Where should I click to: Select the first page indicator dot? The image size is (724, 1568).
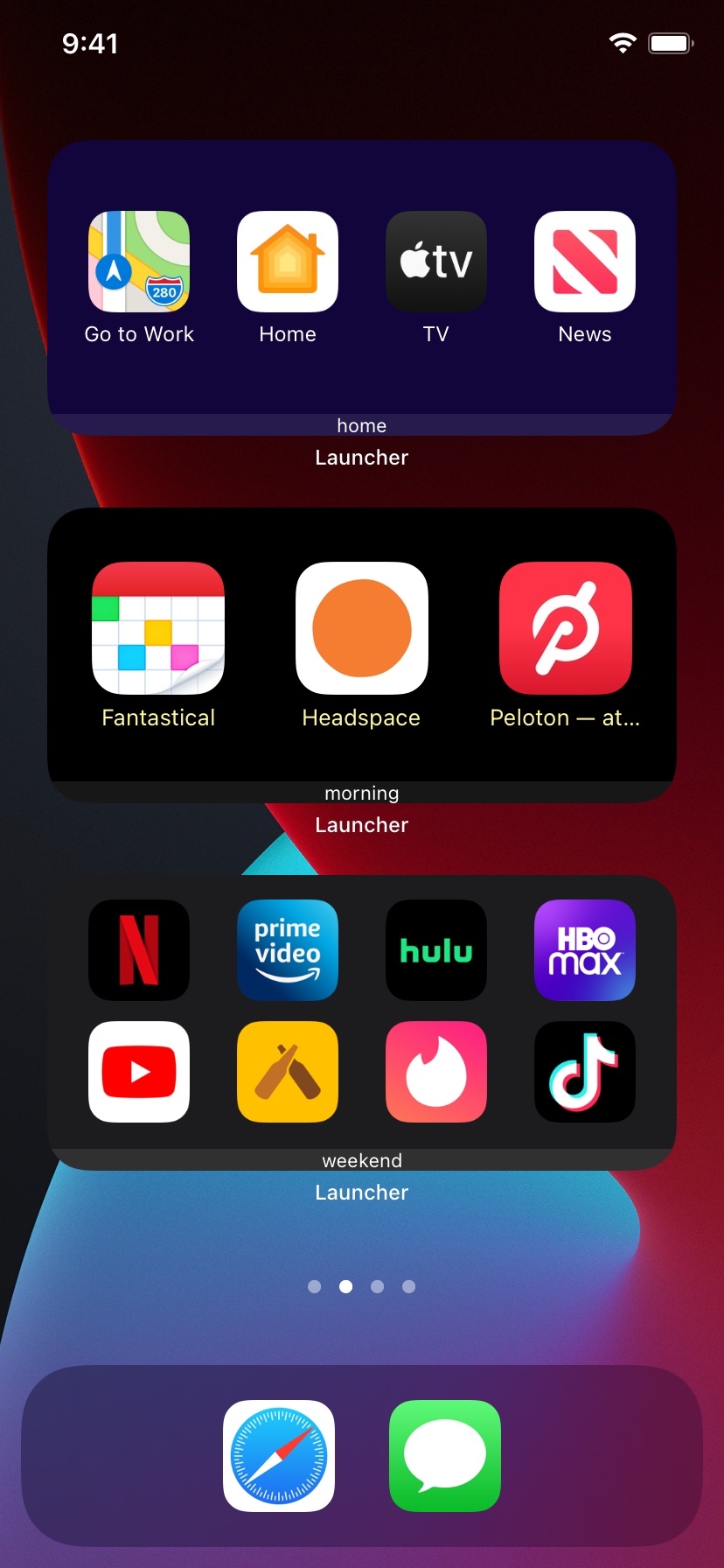[315, 1286]
